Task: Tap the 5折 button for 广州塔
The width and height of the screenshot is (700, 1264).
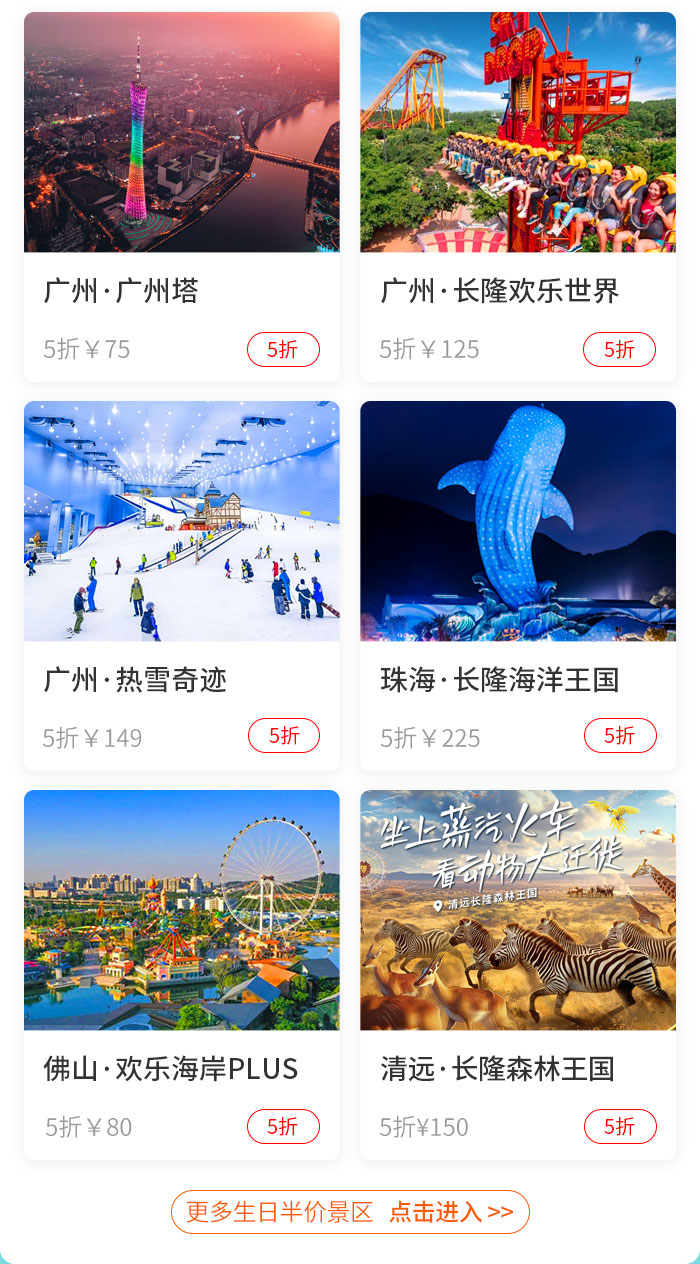Action: pos(283,349)
